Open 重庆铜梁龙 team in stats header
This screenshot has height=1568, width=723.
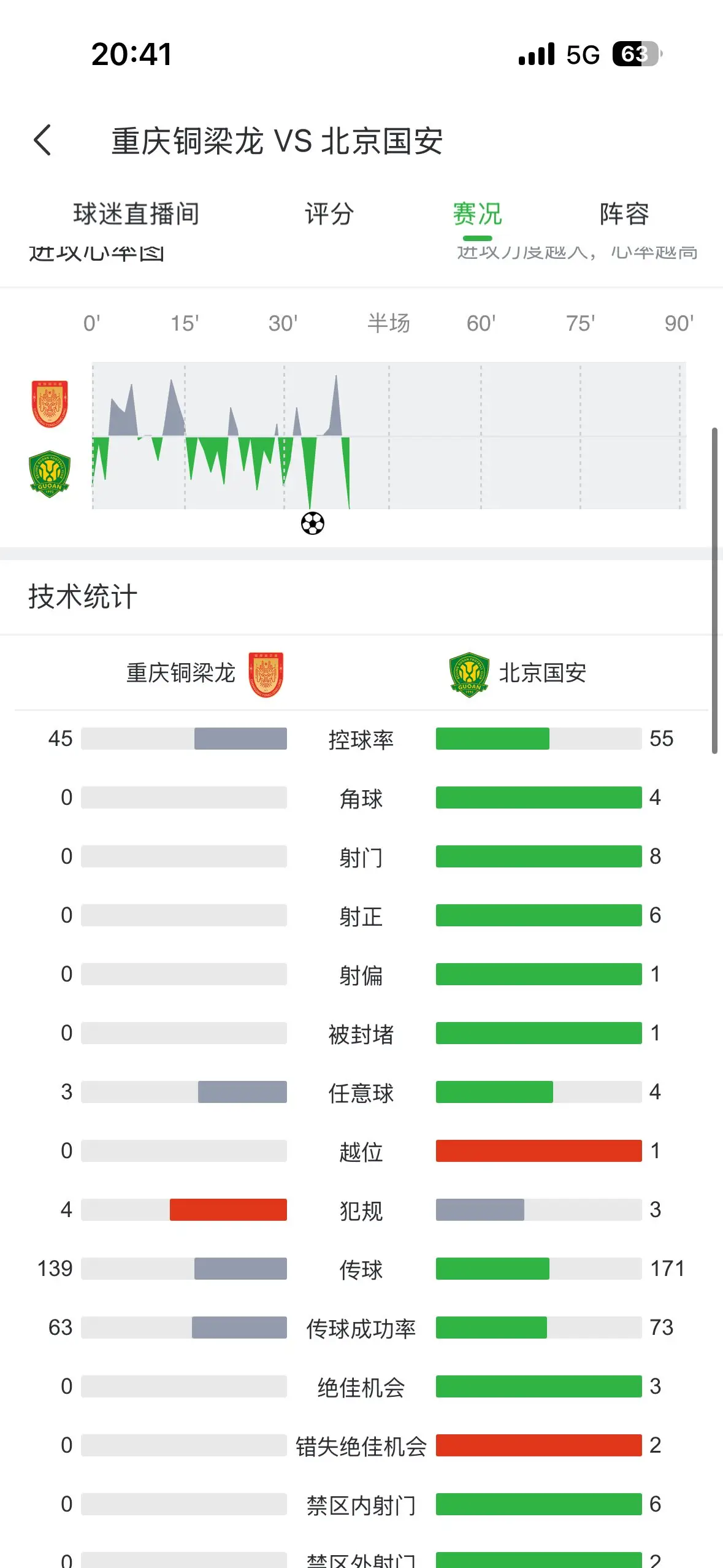[x=205, y=674]
